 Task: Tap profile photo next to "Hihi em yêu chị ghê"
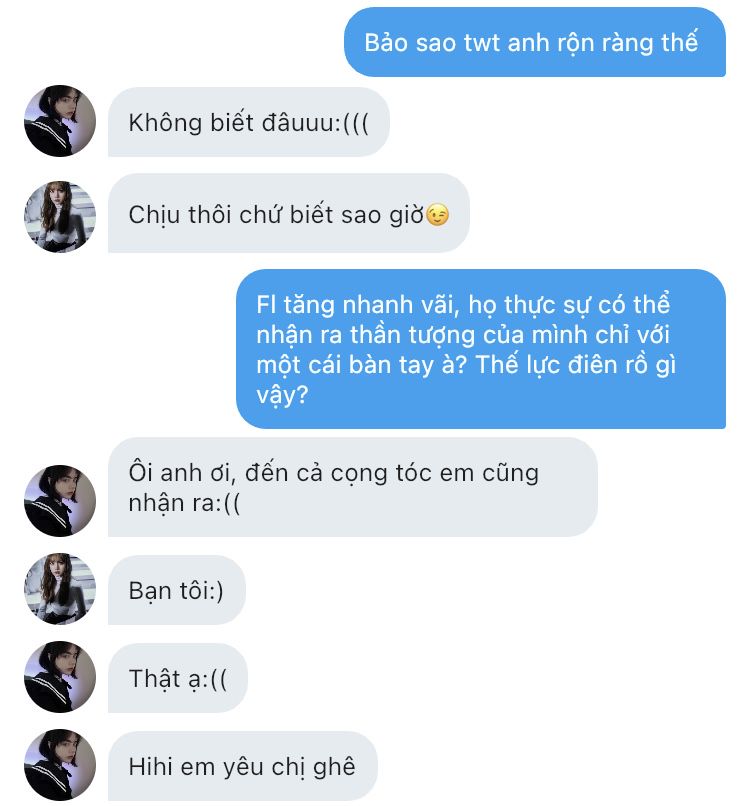[x=60, y=764]
